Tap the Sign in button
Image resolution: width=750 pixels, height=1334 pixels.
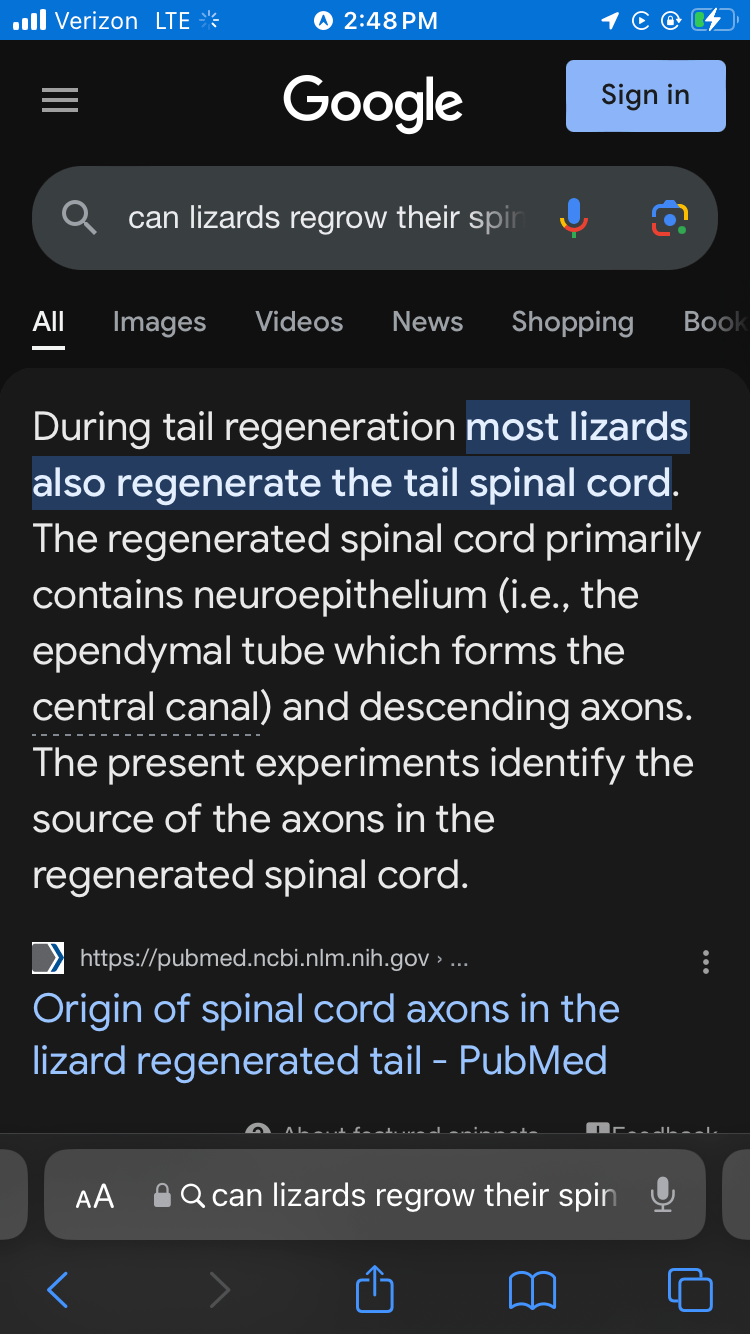pyautogui.click(x=645, y=96)
